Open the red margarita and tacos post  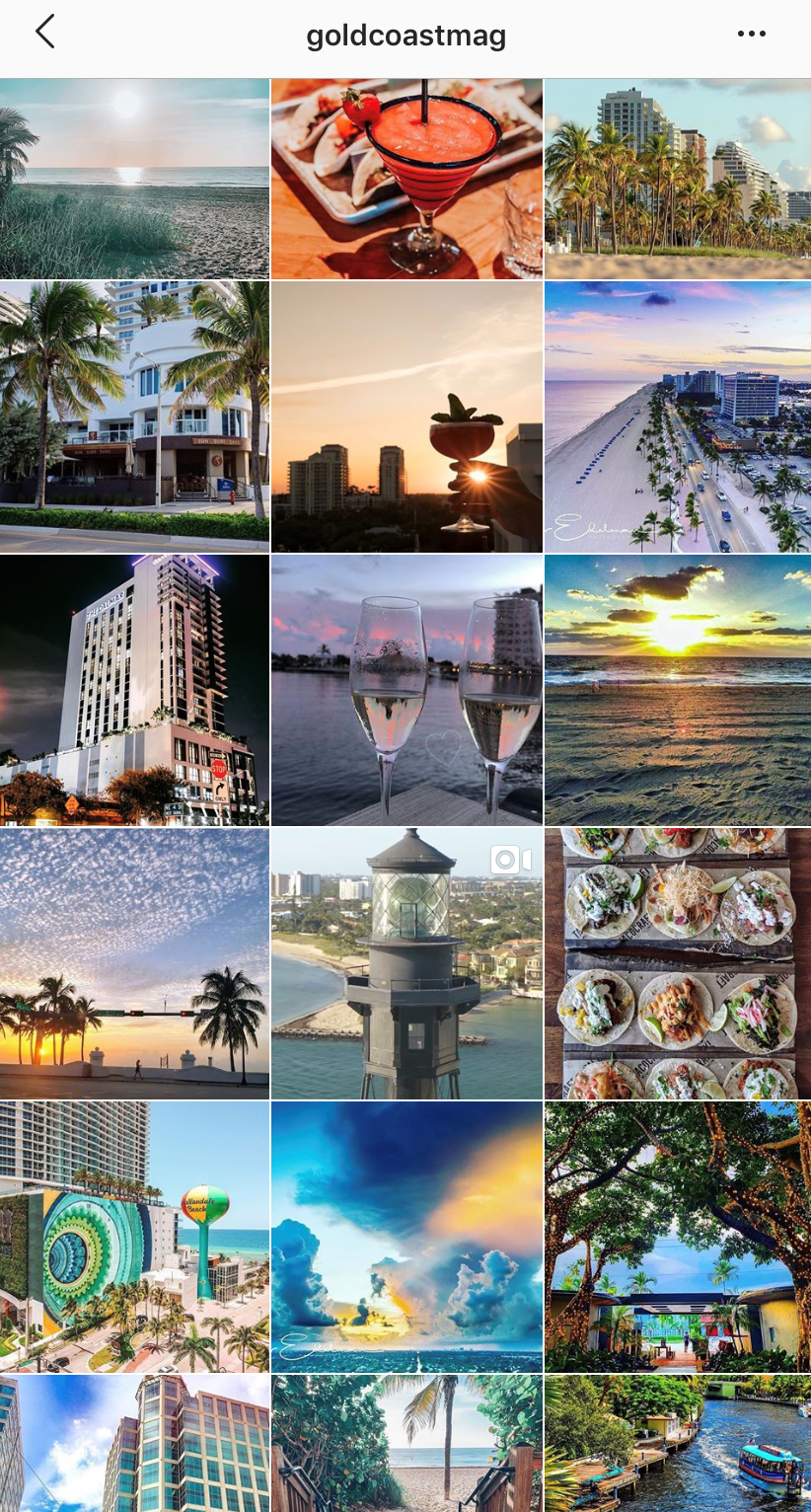pos(406,179)
